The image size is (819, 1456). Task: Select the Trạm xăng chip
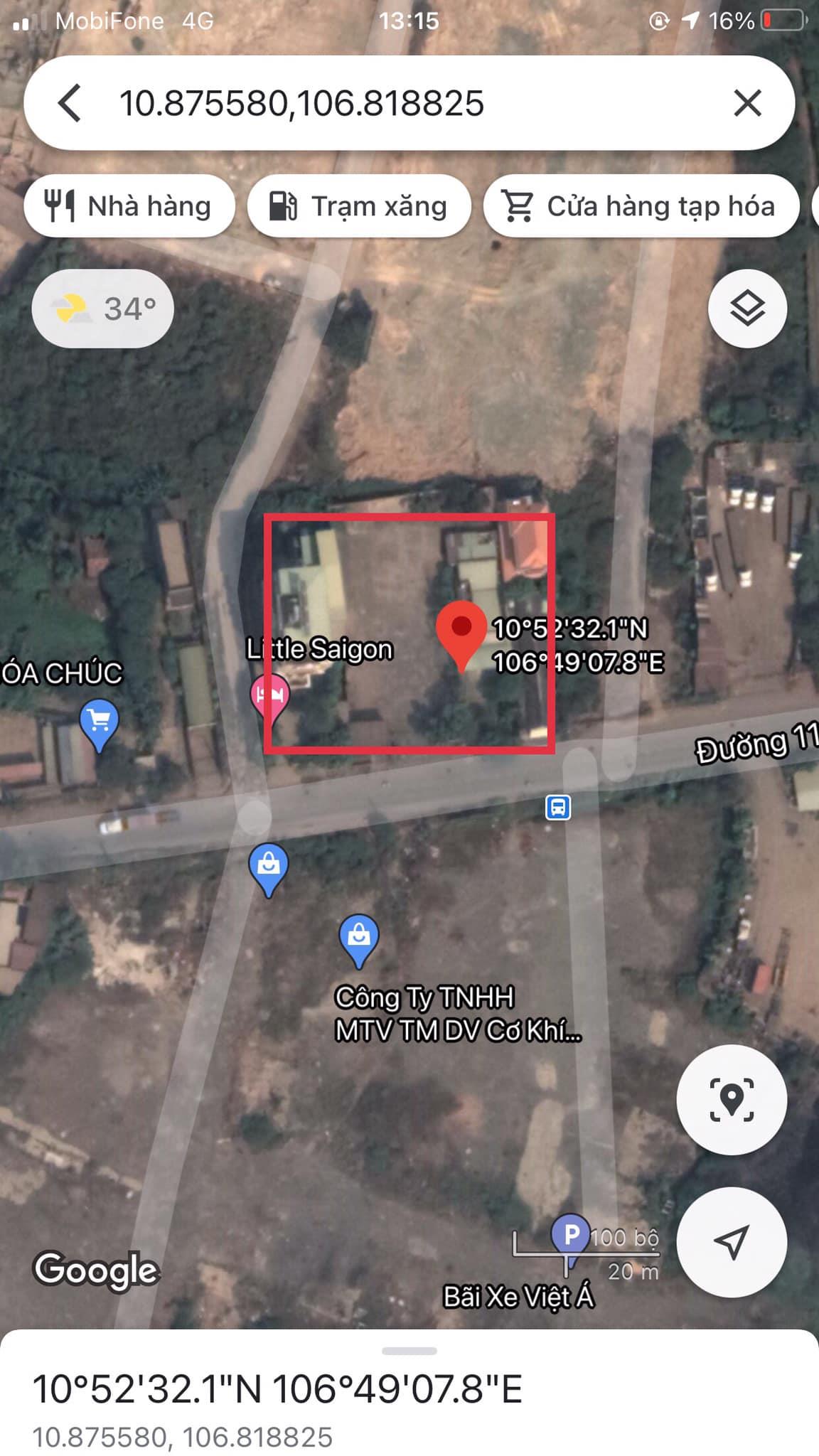[359, 206]
